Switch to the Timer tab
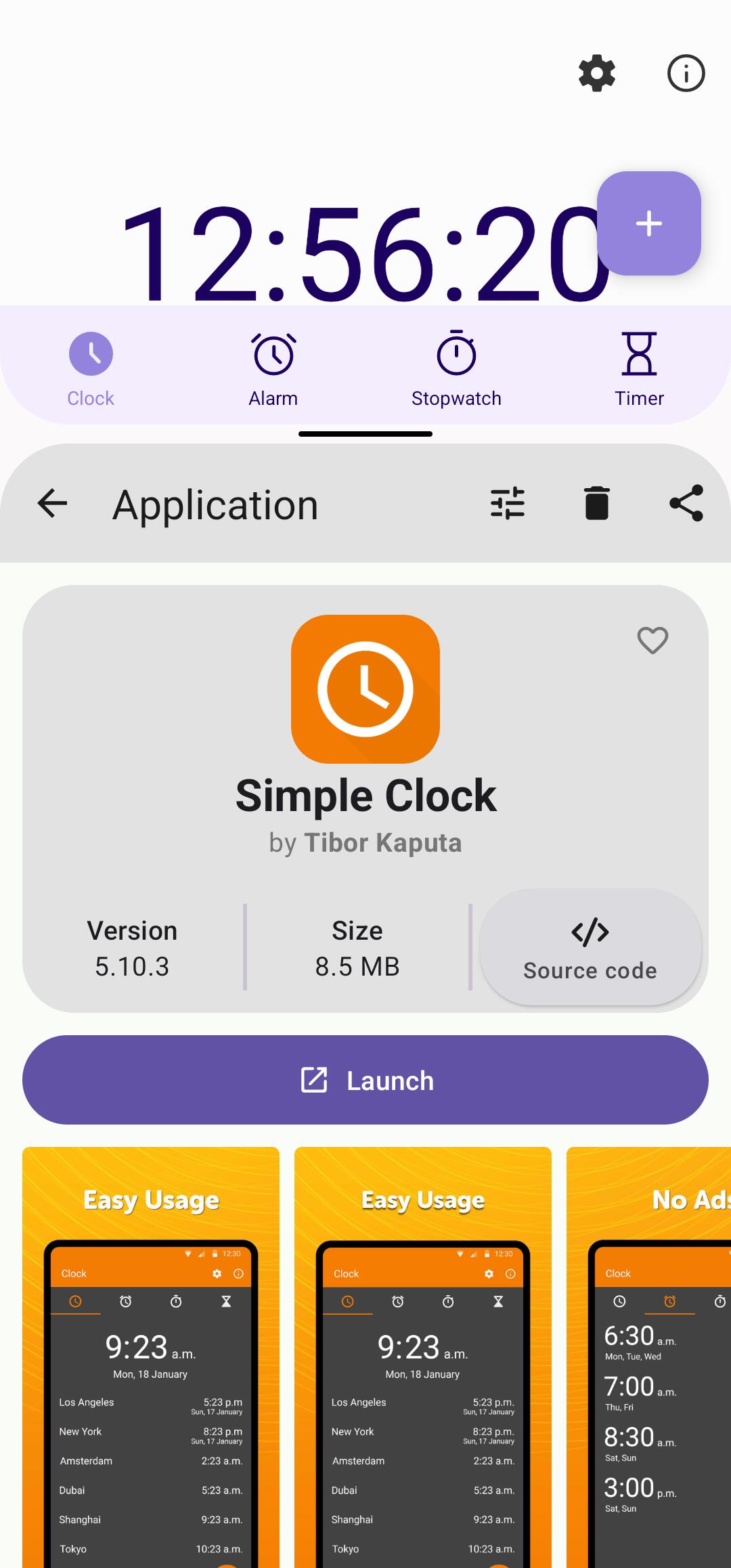 point(639,369)
